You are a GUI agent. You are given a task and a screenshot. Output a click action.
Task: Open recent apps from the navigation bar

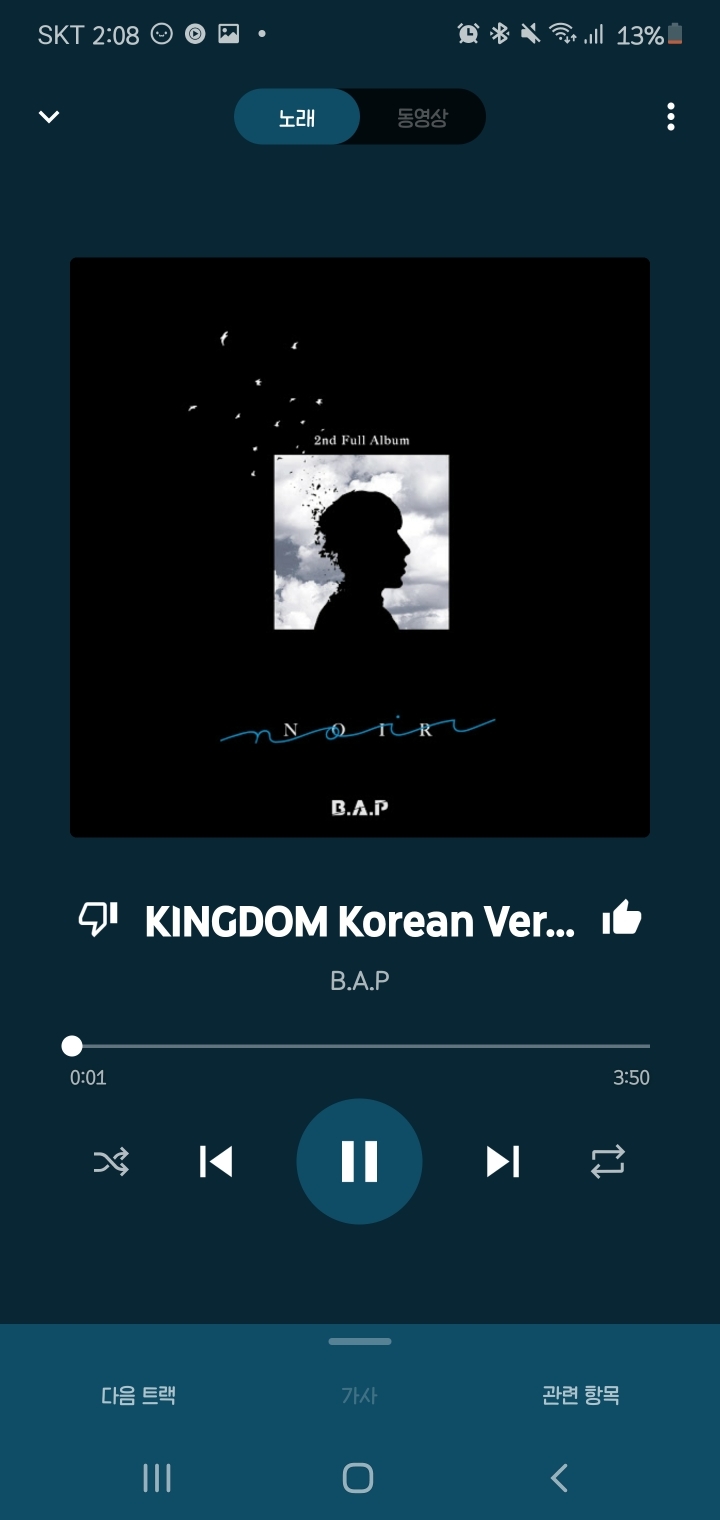coord(157,1478)
